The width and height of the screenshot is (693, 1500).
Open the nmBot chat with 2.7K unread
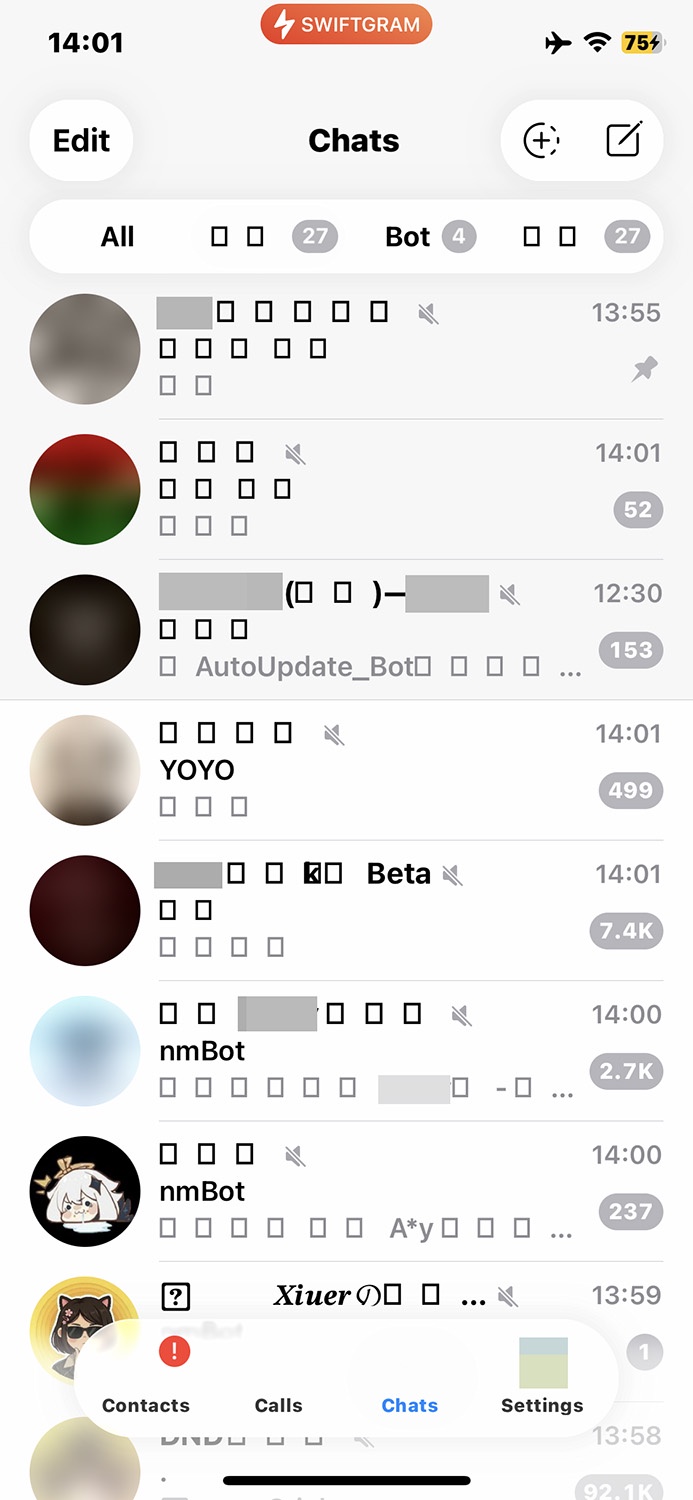346,1051
